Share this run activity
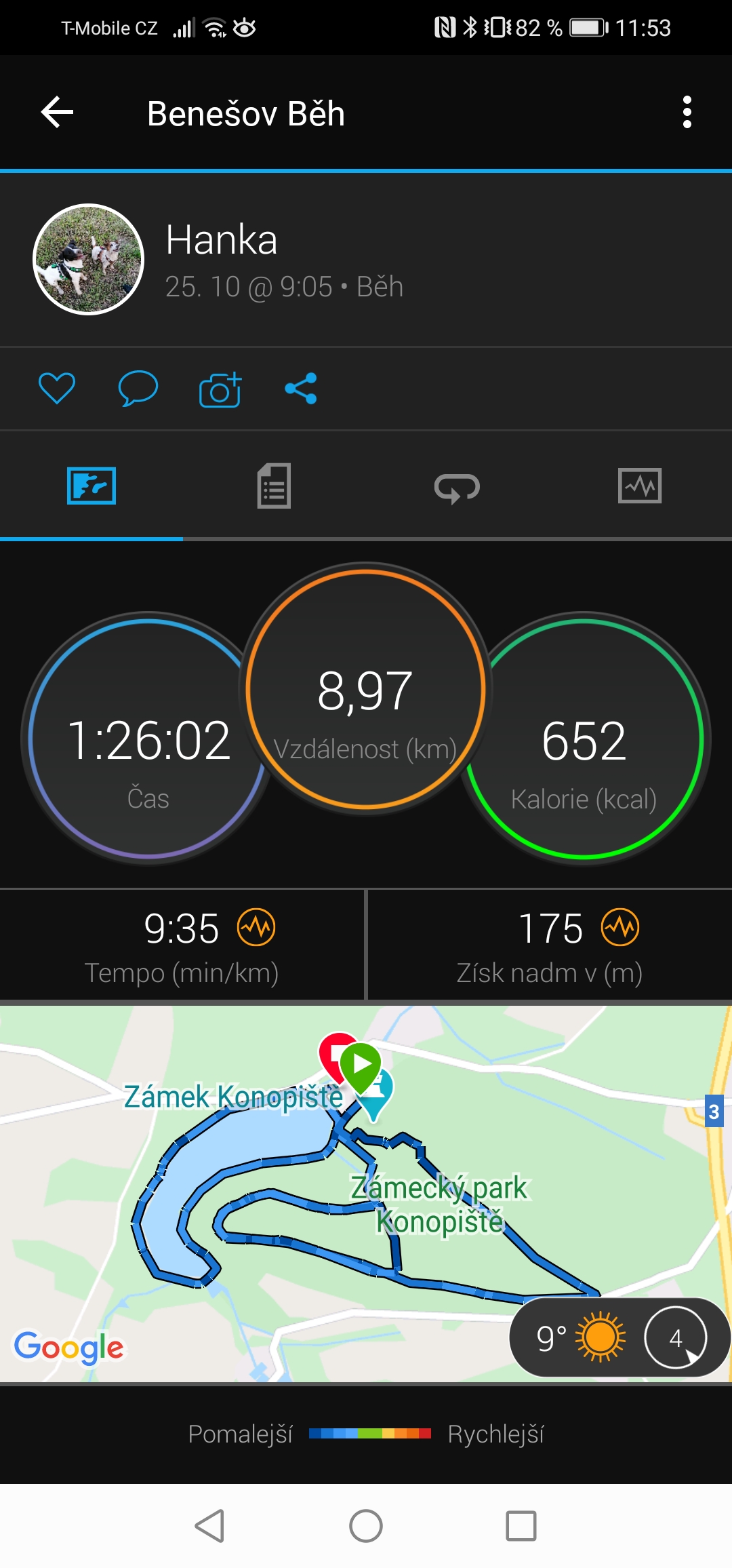 (301, 389)
